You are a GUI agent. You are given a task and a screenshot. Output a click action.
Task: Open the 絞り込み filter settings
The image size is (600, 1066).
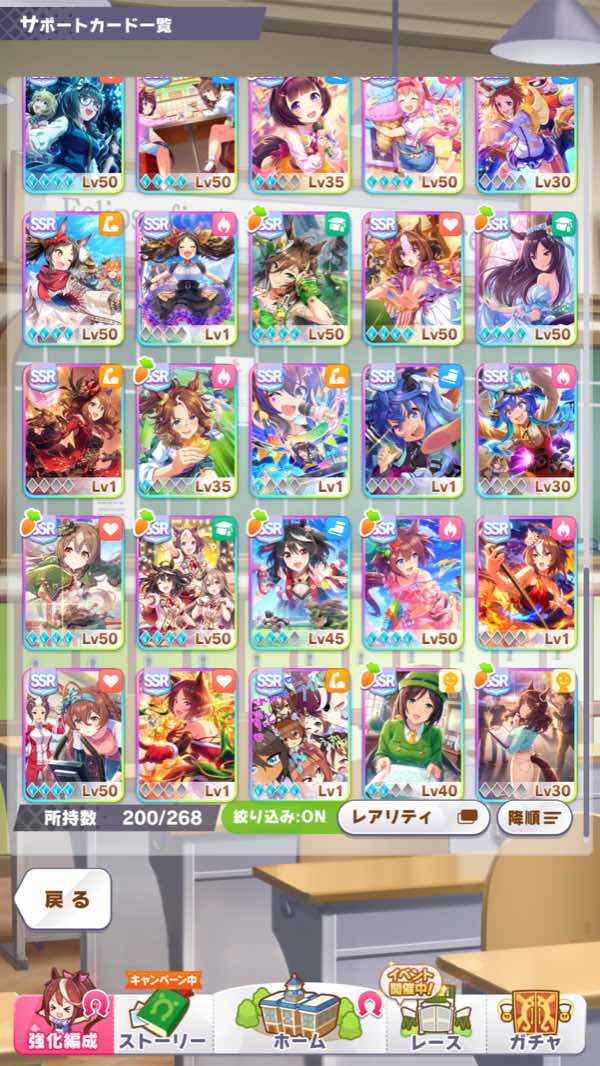(274, 816)
